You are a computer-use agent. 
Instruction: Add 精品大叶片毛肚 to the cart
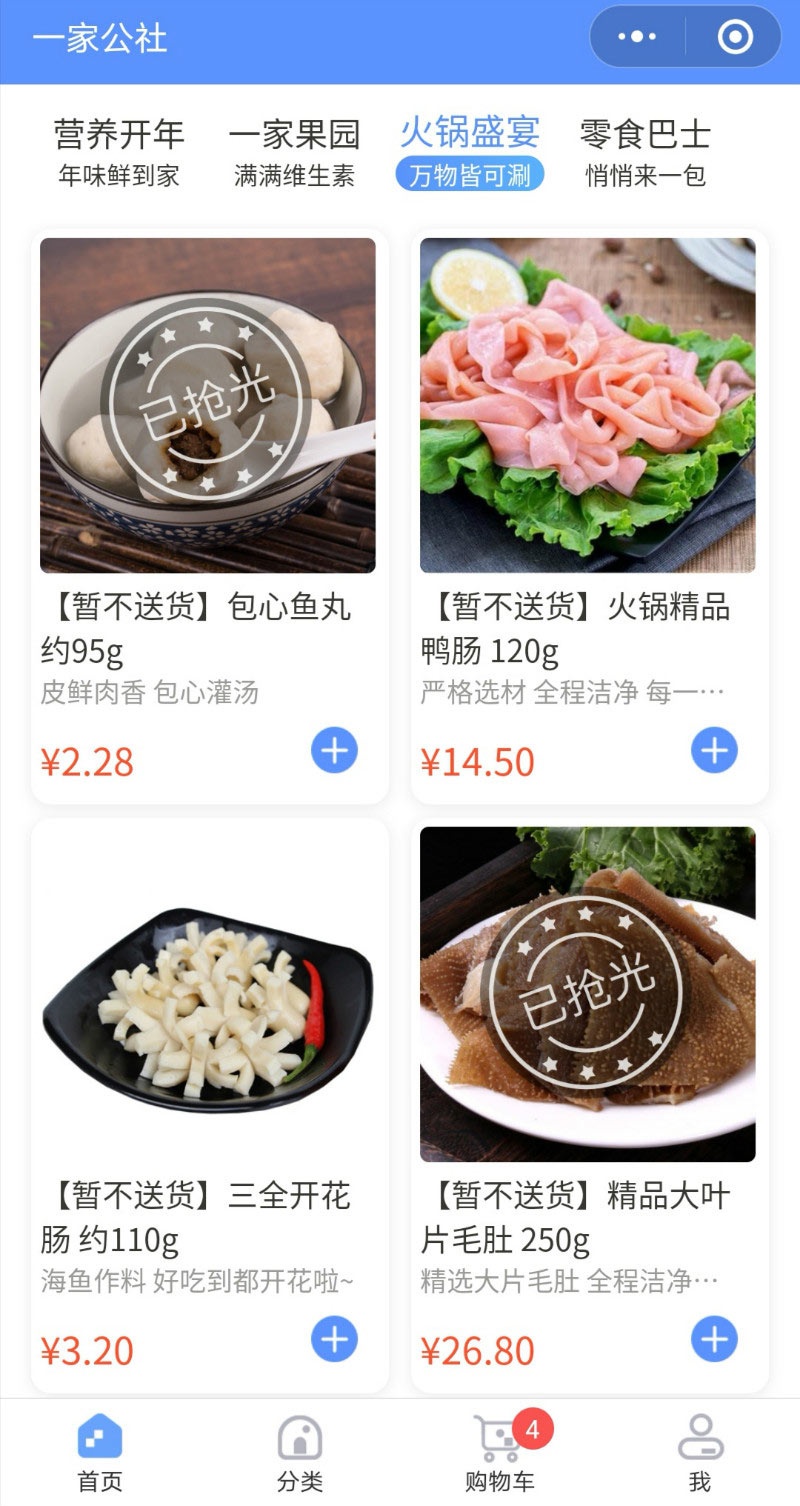[x=714, y=1339]
